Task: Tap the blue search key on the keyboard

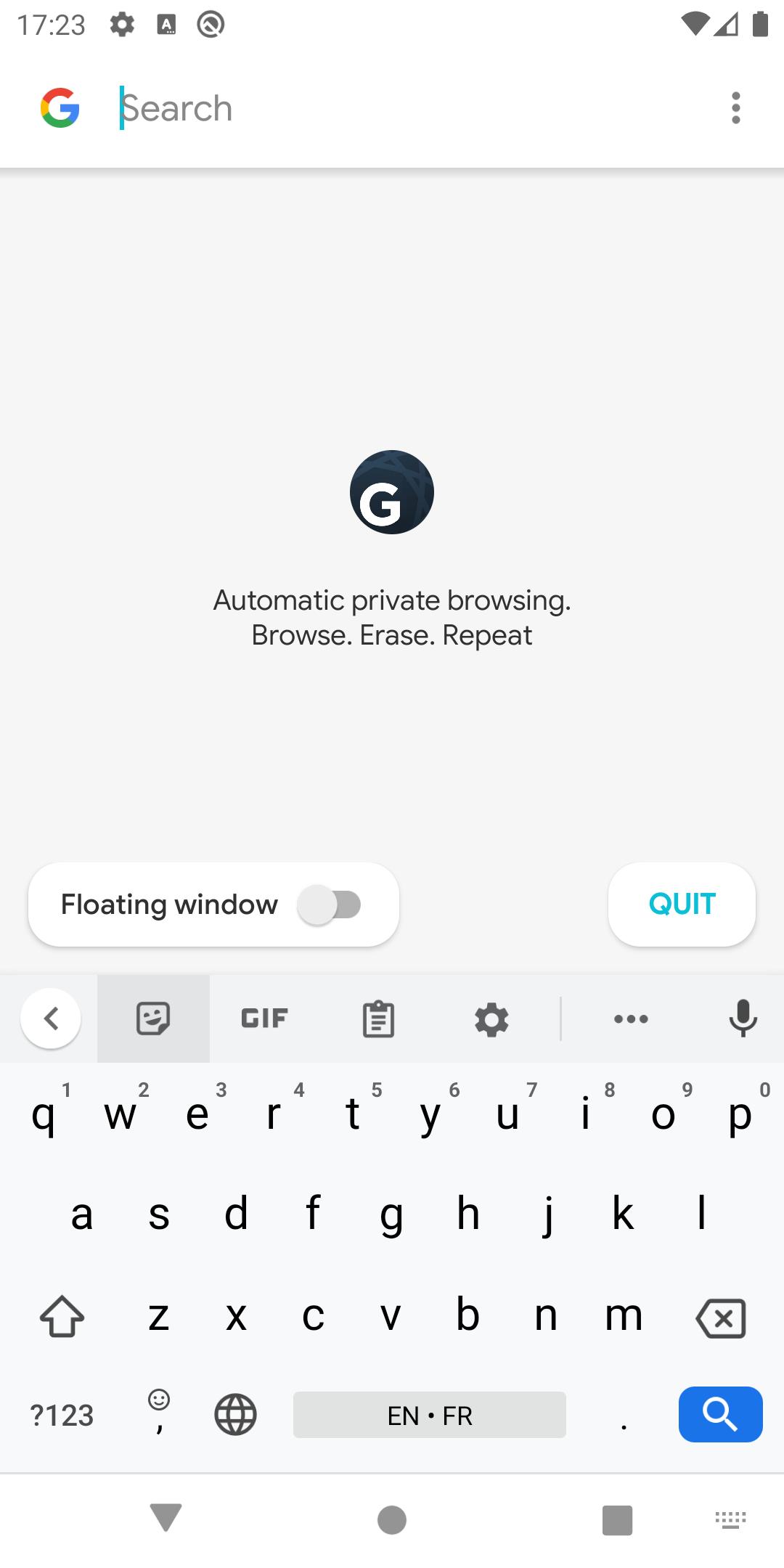Action: point(720,1414)
